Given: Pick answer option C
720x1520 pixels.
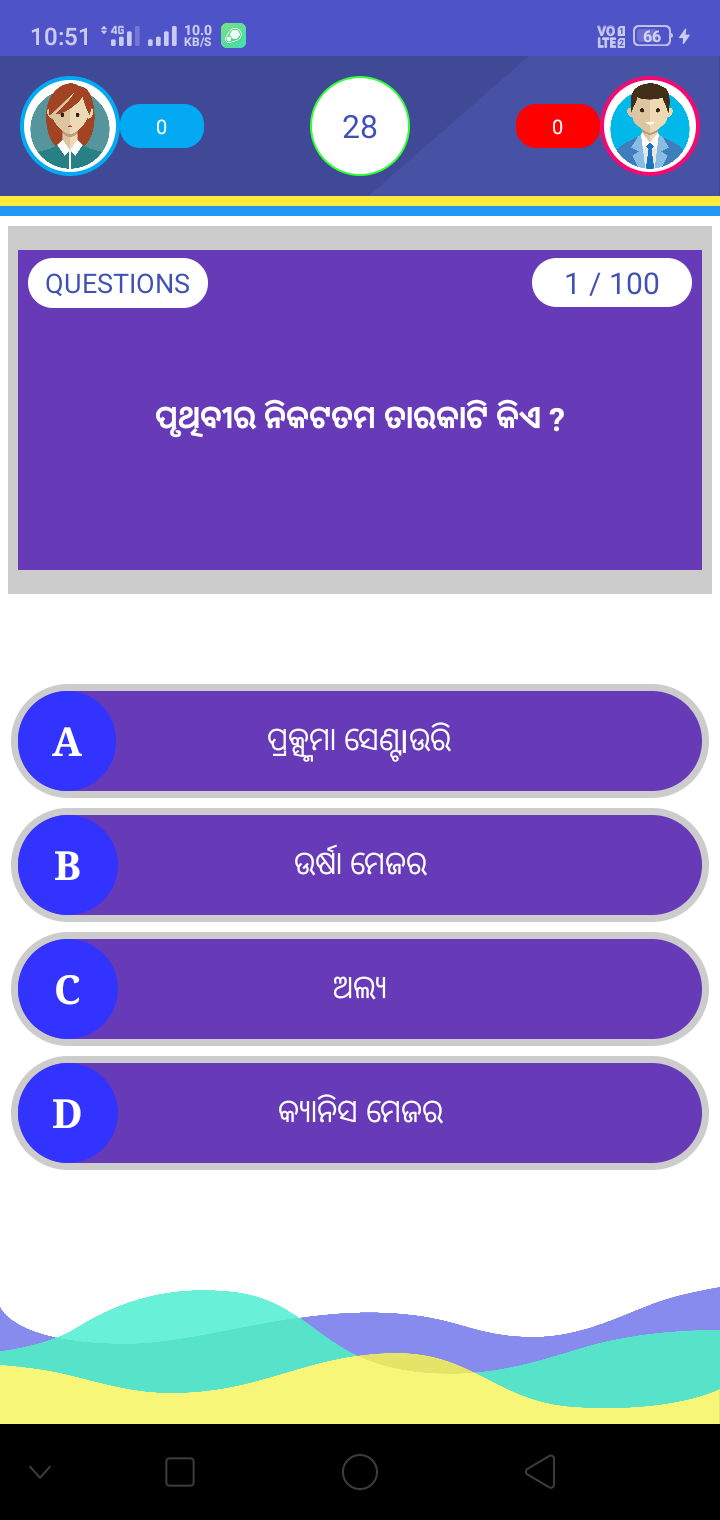Looking at the screenshot, I should point(360,989).
